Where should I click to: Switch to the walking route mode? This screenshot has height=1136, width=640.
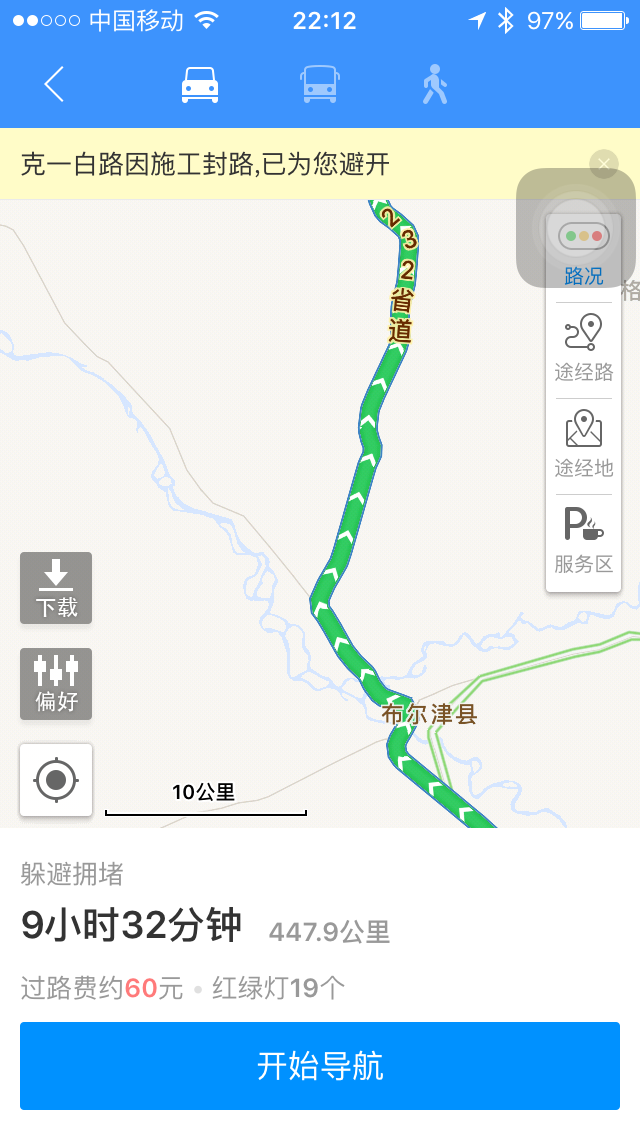tap(434, 85)
